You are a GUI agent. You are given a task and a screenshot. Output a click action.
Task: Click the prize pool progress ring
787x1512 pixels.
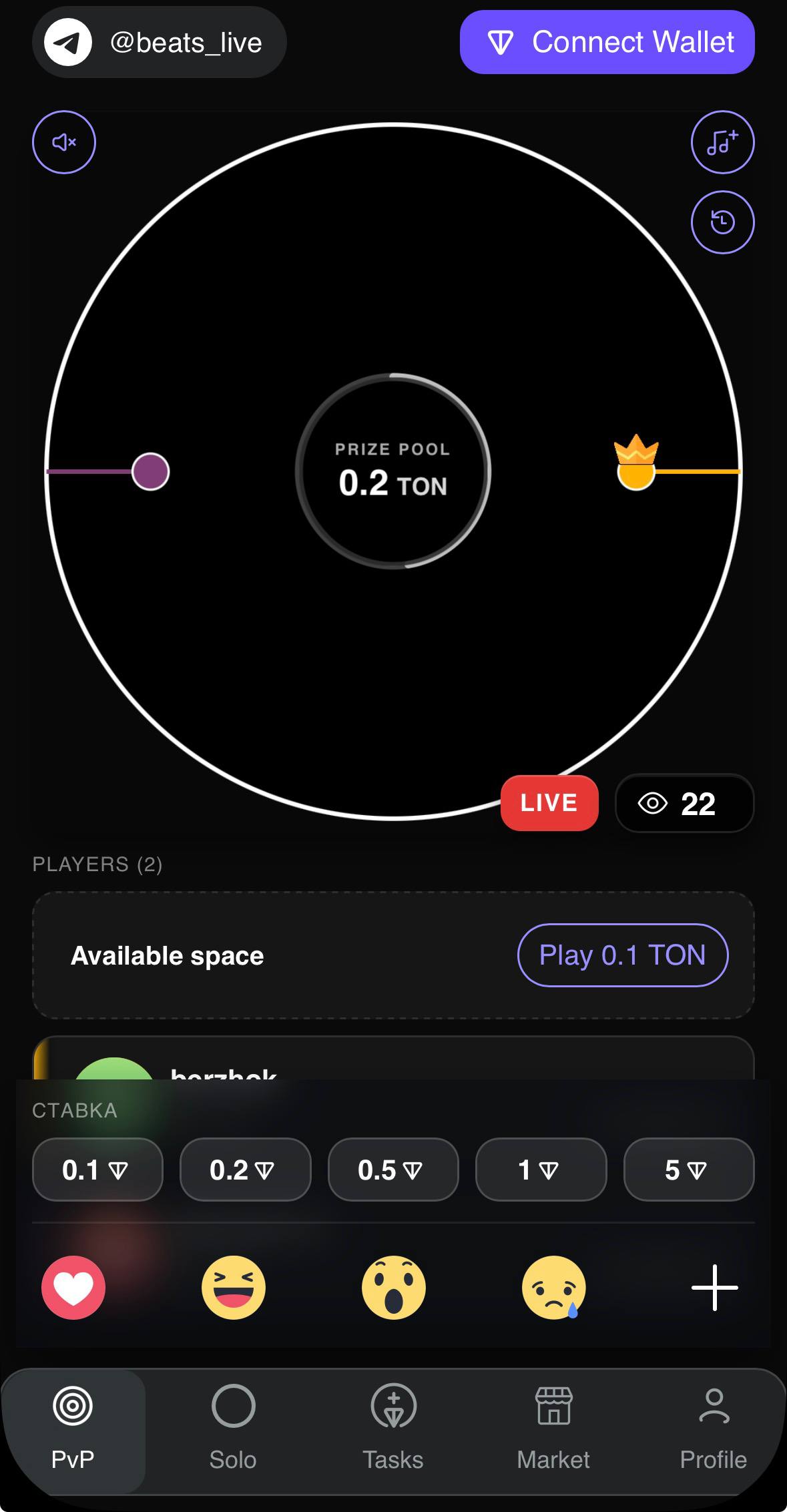click(x=393, y=472)
